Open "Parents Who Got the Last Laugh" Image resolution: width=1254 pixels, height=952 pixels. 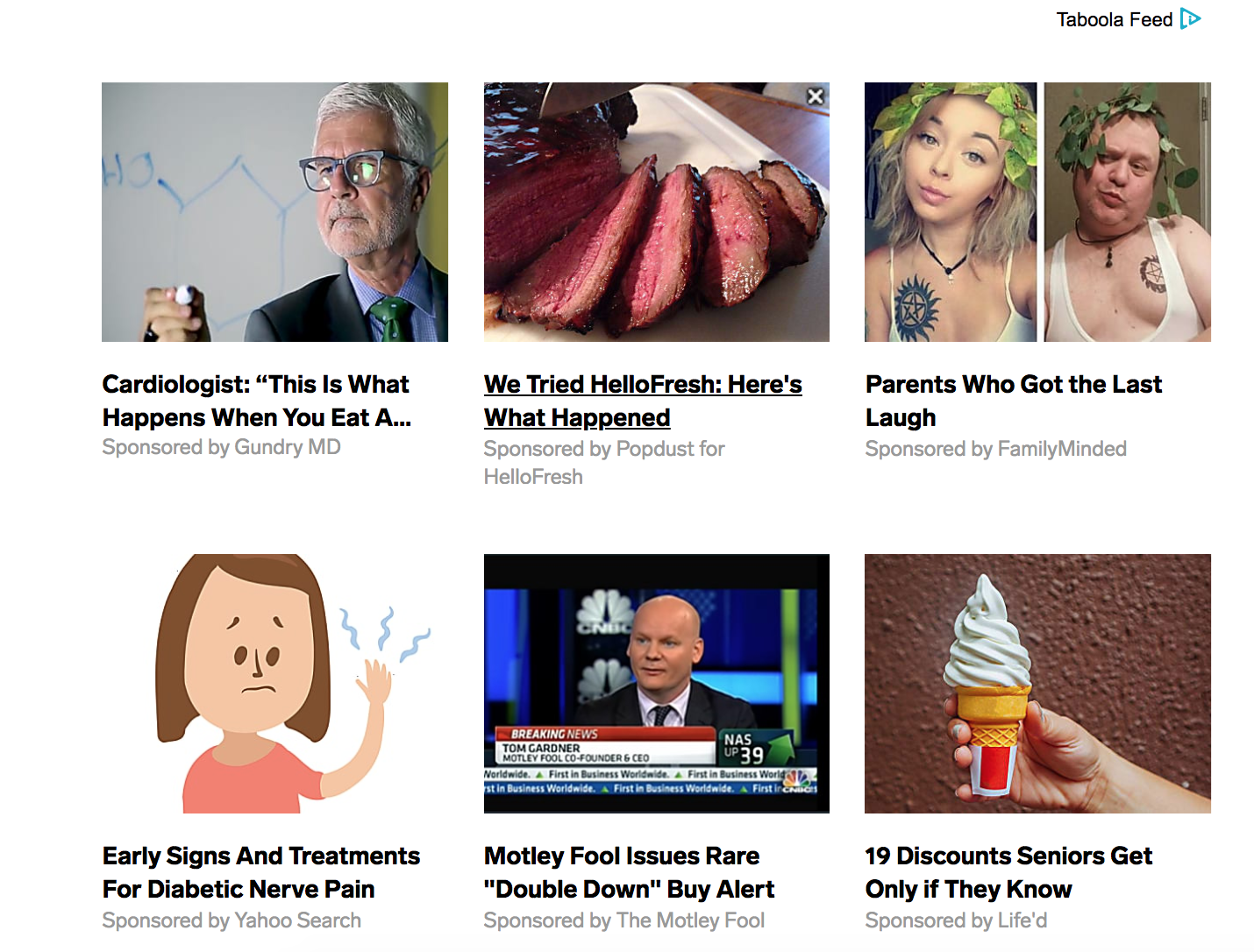click(x=1013, y=401)
